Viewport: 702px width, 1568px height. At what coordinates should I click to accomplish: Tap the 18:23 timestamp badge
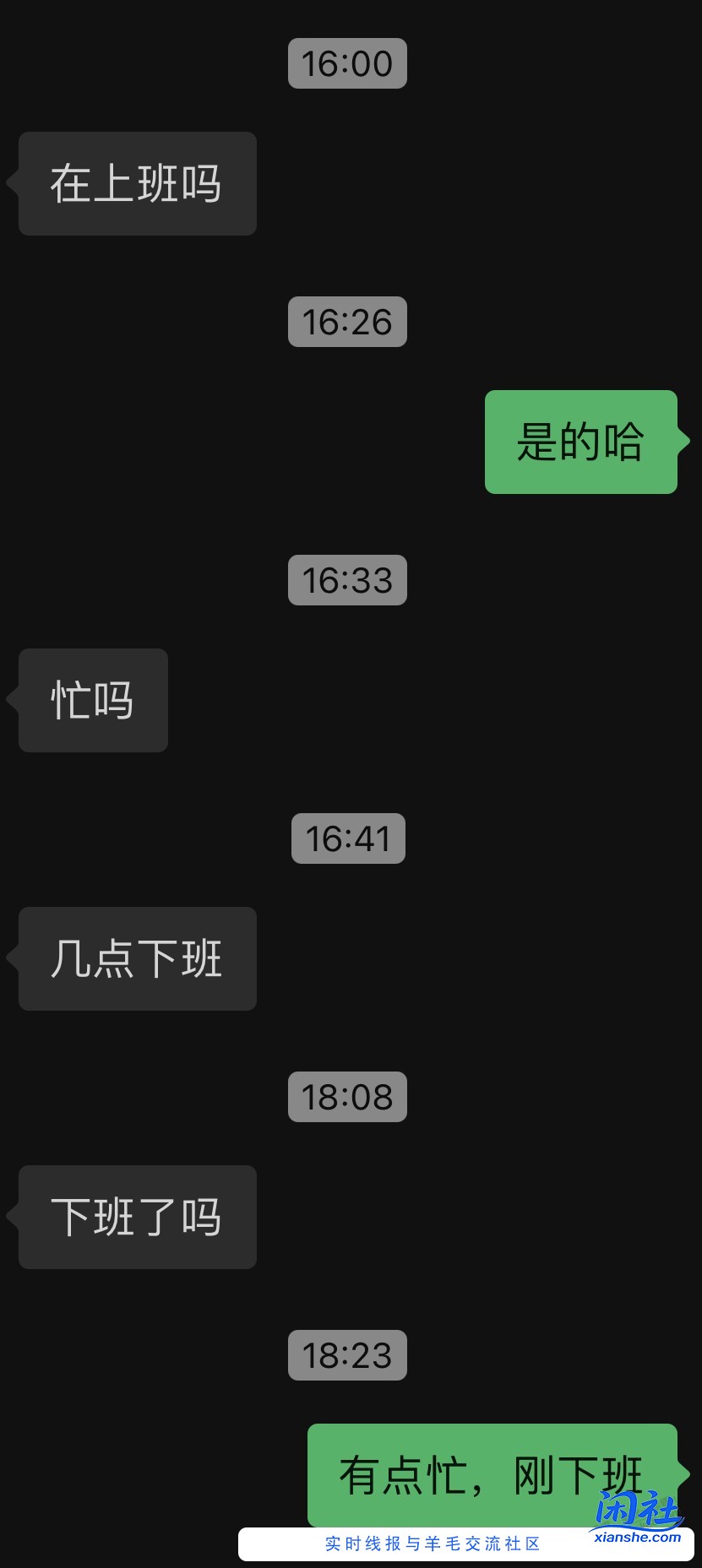[x=347, y=1355]
